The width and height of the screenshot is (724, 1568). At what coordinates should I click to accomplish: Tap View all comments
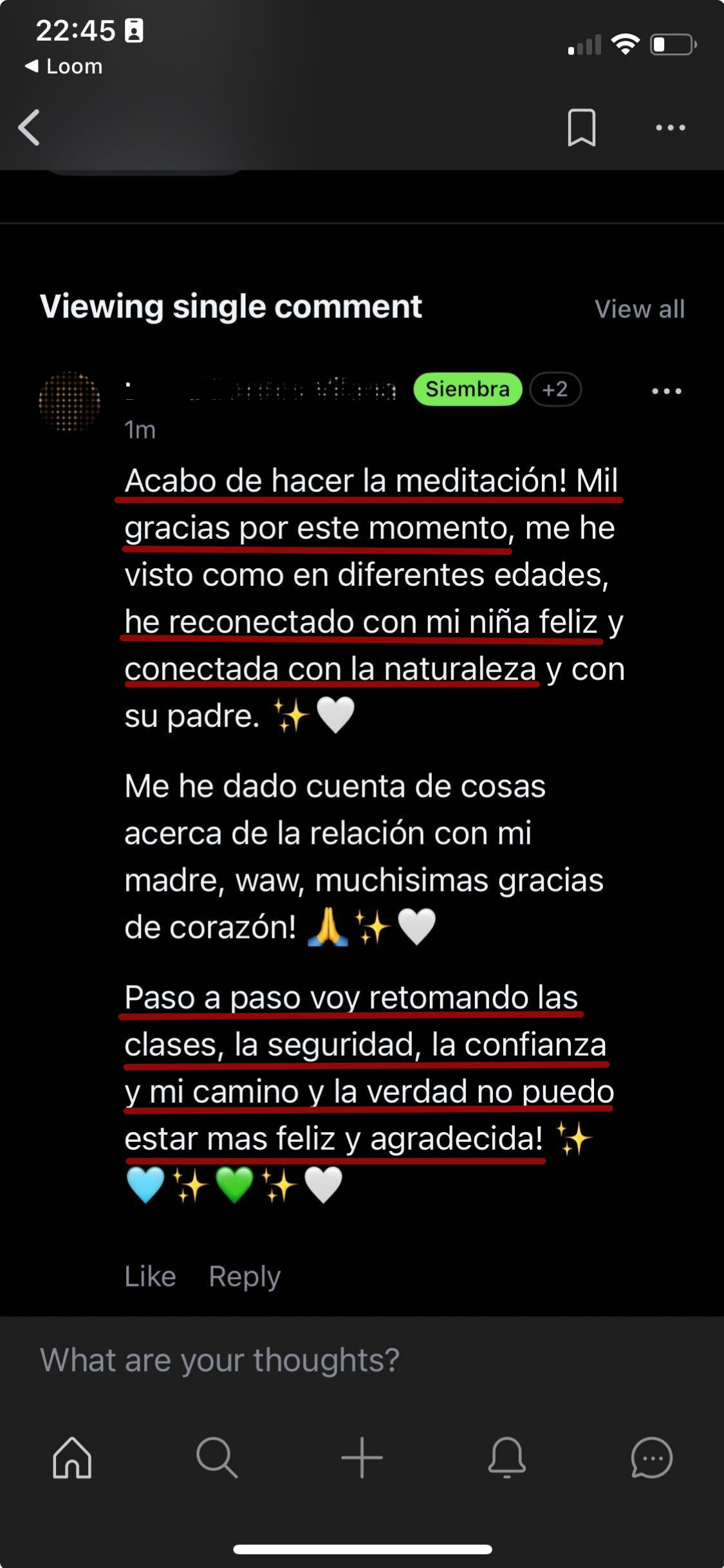pyautogui.click(x=639, y=309)
